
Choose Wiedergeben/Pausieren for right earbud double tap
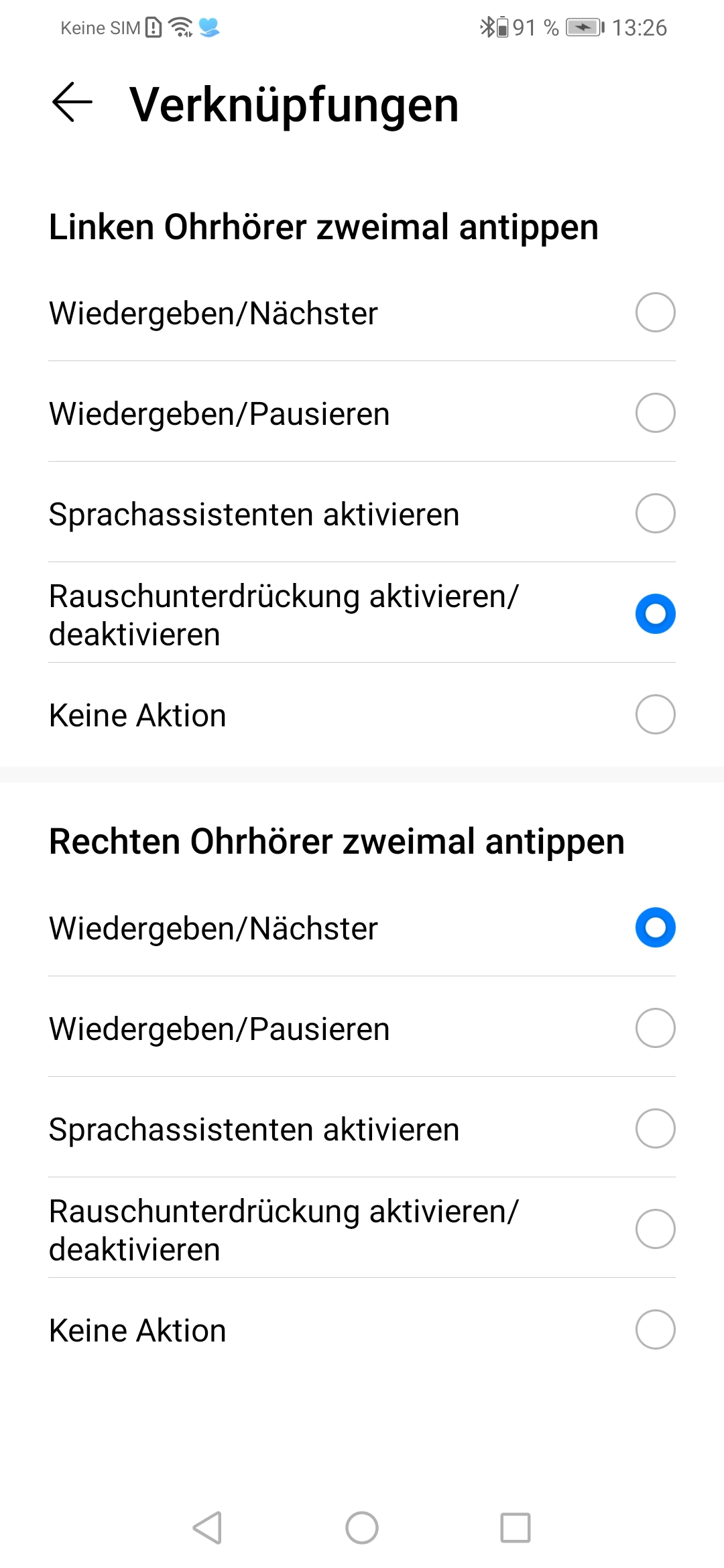click(362, 1028)
